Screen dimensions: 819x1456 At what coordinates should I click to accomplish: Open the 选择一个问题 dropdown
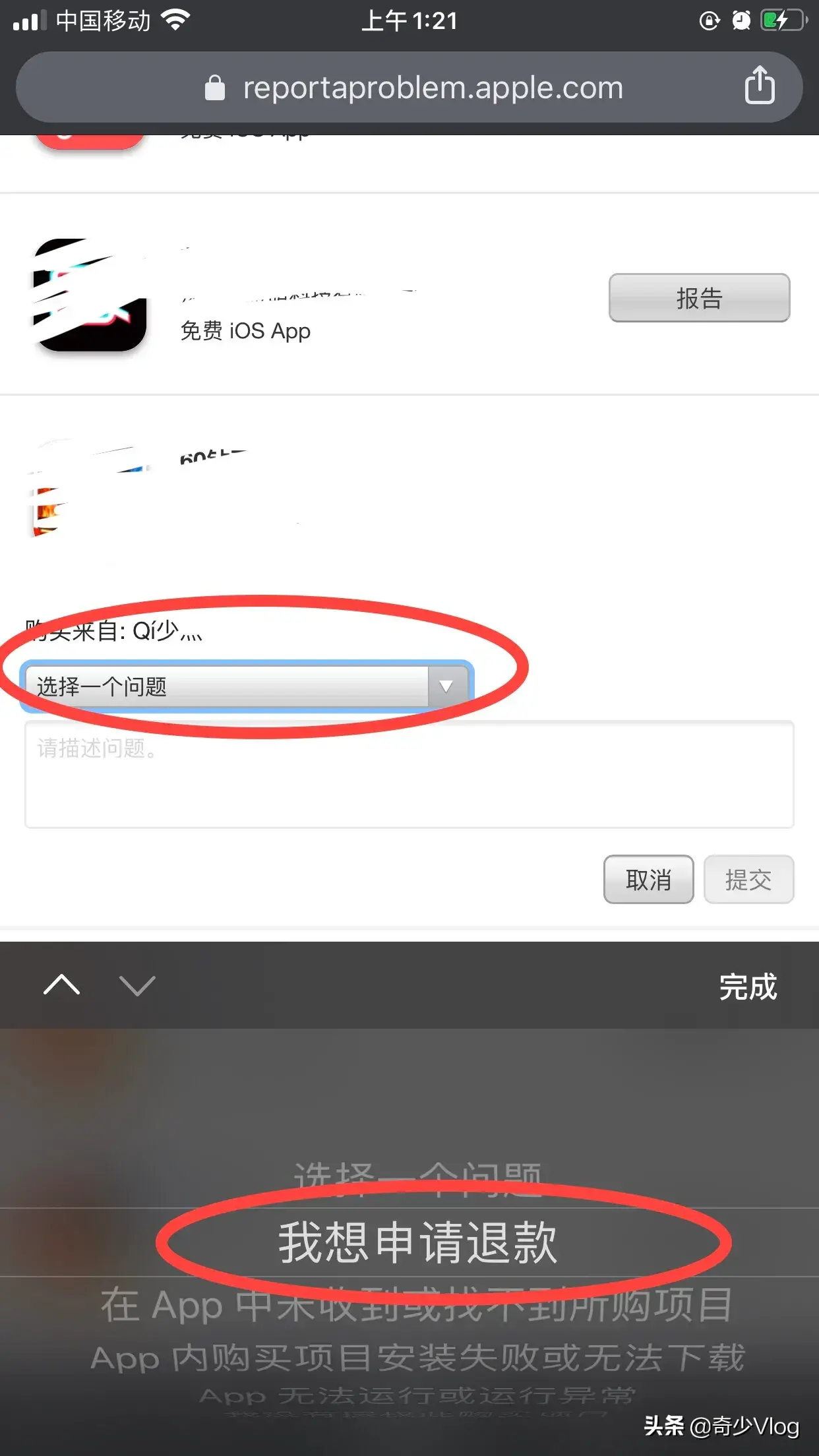[245, 686]
